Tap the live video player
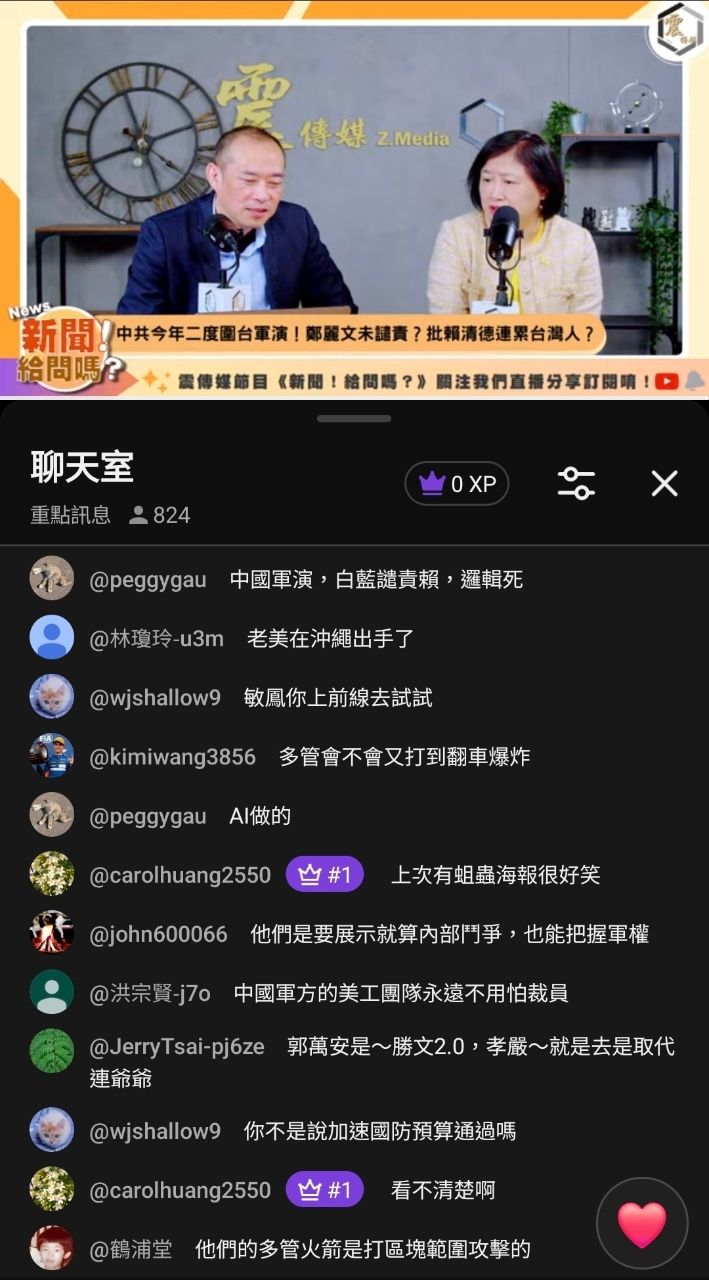709x1280 pixels. coord(354,200)
